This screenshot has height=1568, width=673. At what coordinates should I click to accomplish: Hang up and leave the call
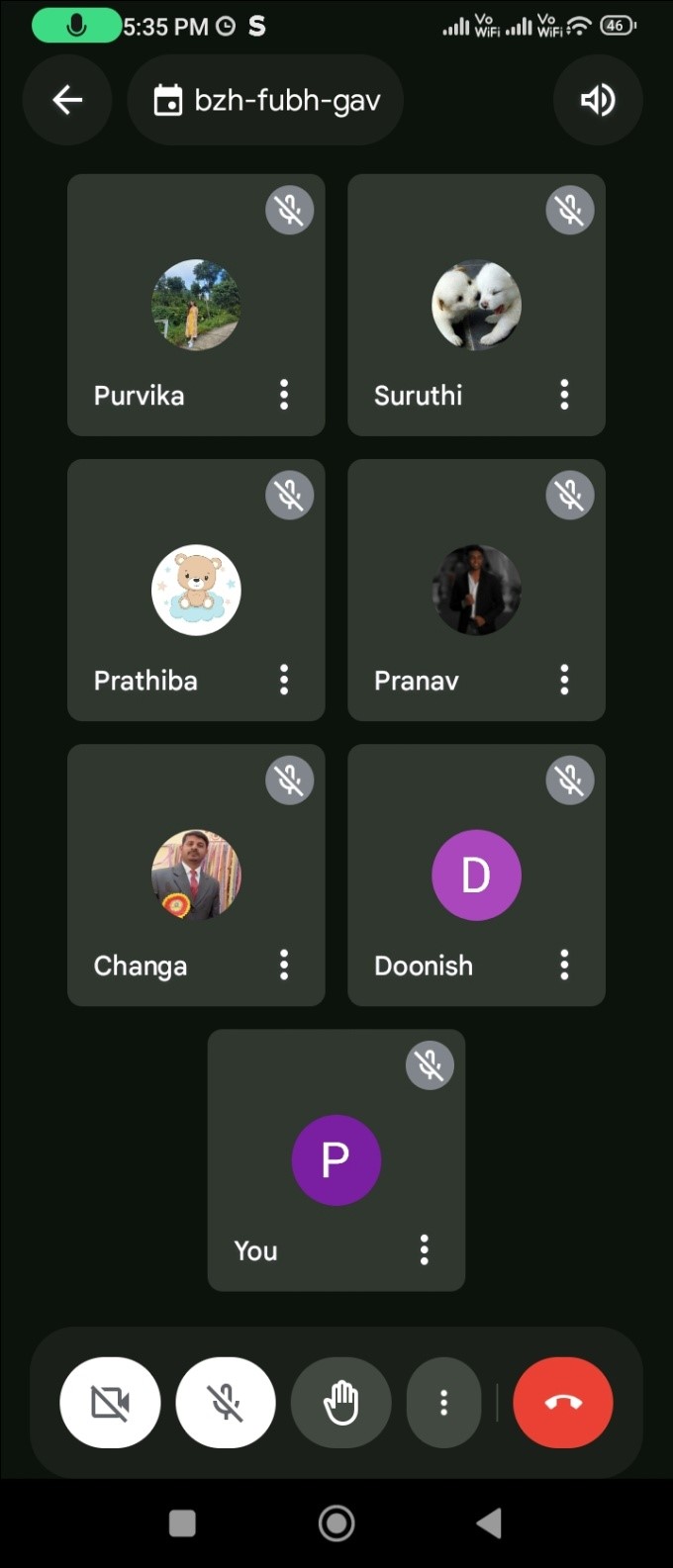(563, 1402)
